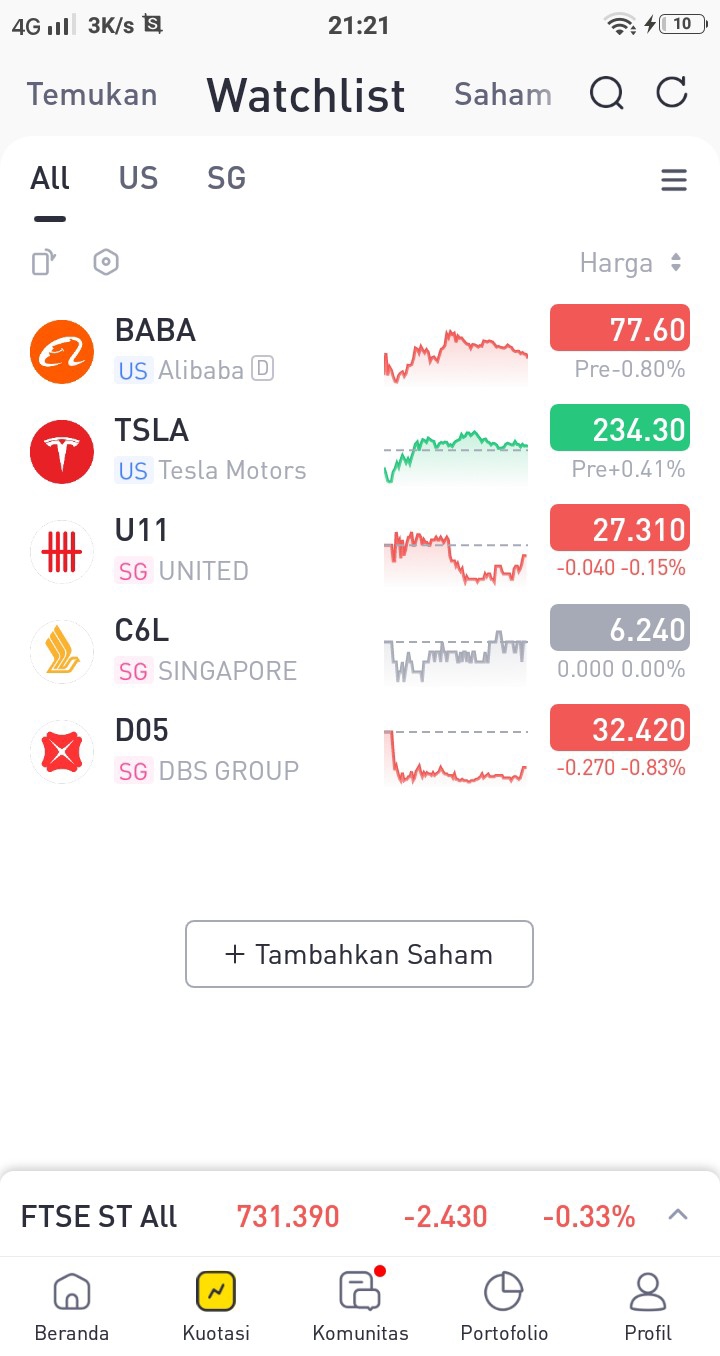Switch to the Saham tab
Screen dimensions: 720x1356
tap(502, 95)
